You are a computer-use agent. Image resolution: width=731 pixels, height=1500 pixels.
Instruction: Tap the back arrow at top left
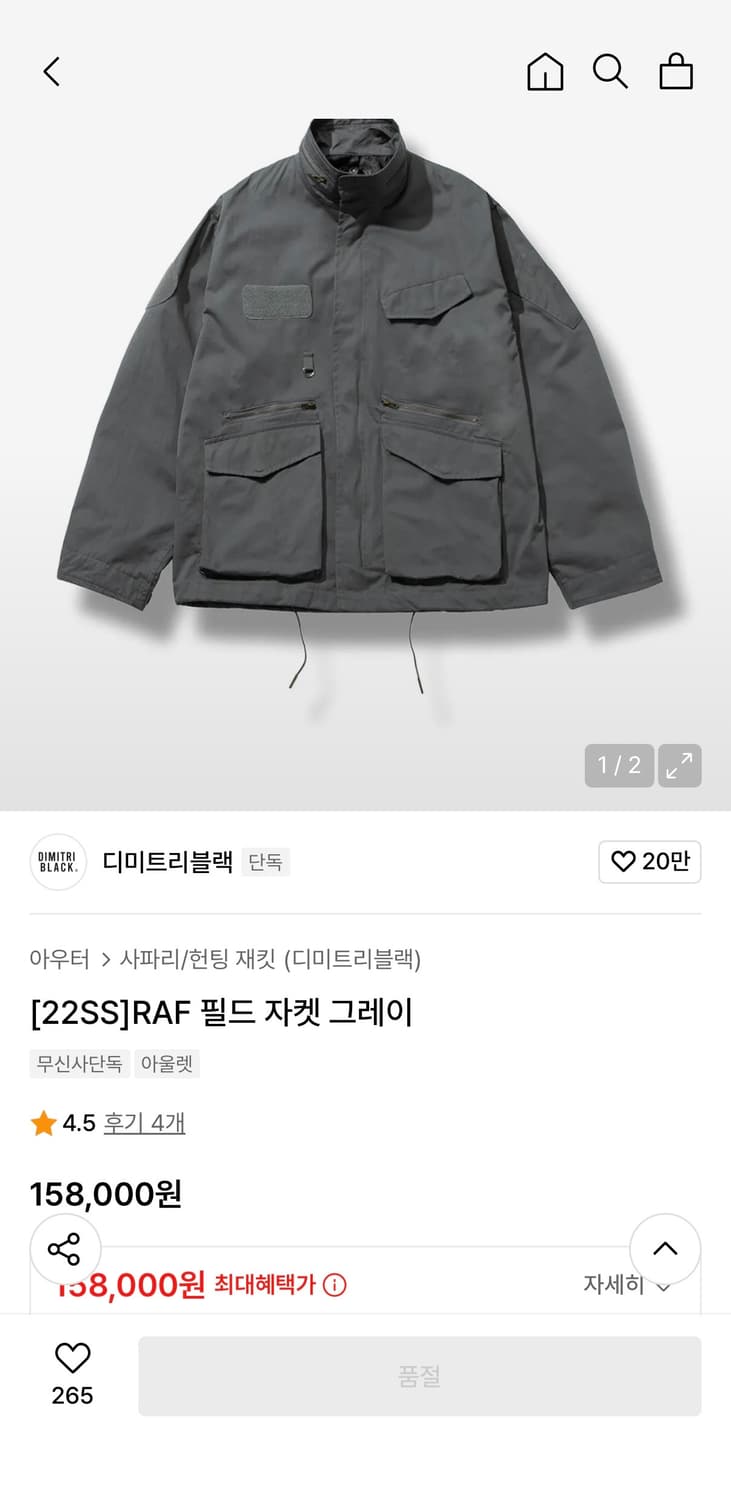51,71
